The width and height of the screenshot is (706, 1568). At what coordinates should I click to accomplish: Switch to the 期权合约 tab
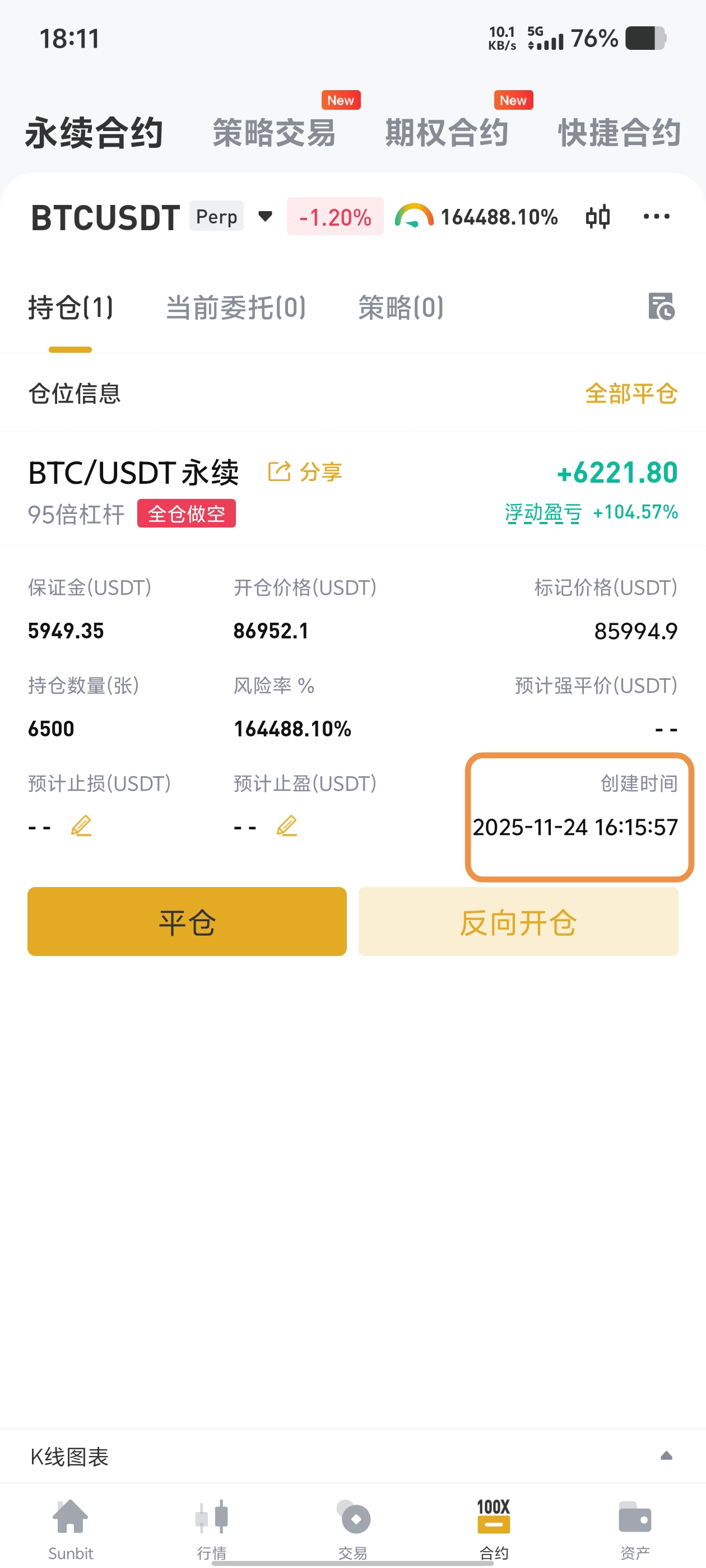click(447, 133)
